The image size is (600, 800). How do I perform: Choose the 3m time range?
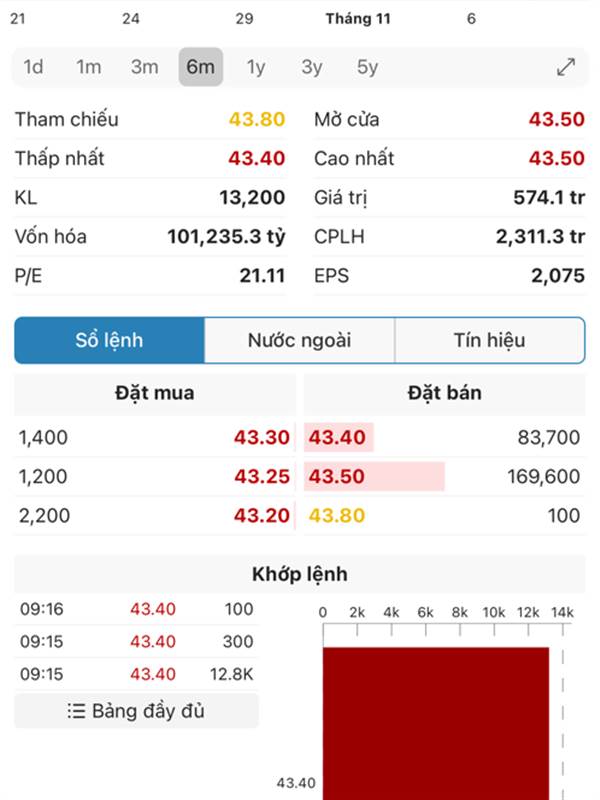click(x=145, y=67)
